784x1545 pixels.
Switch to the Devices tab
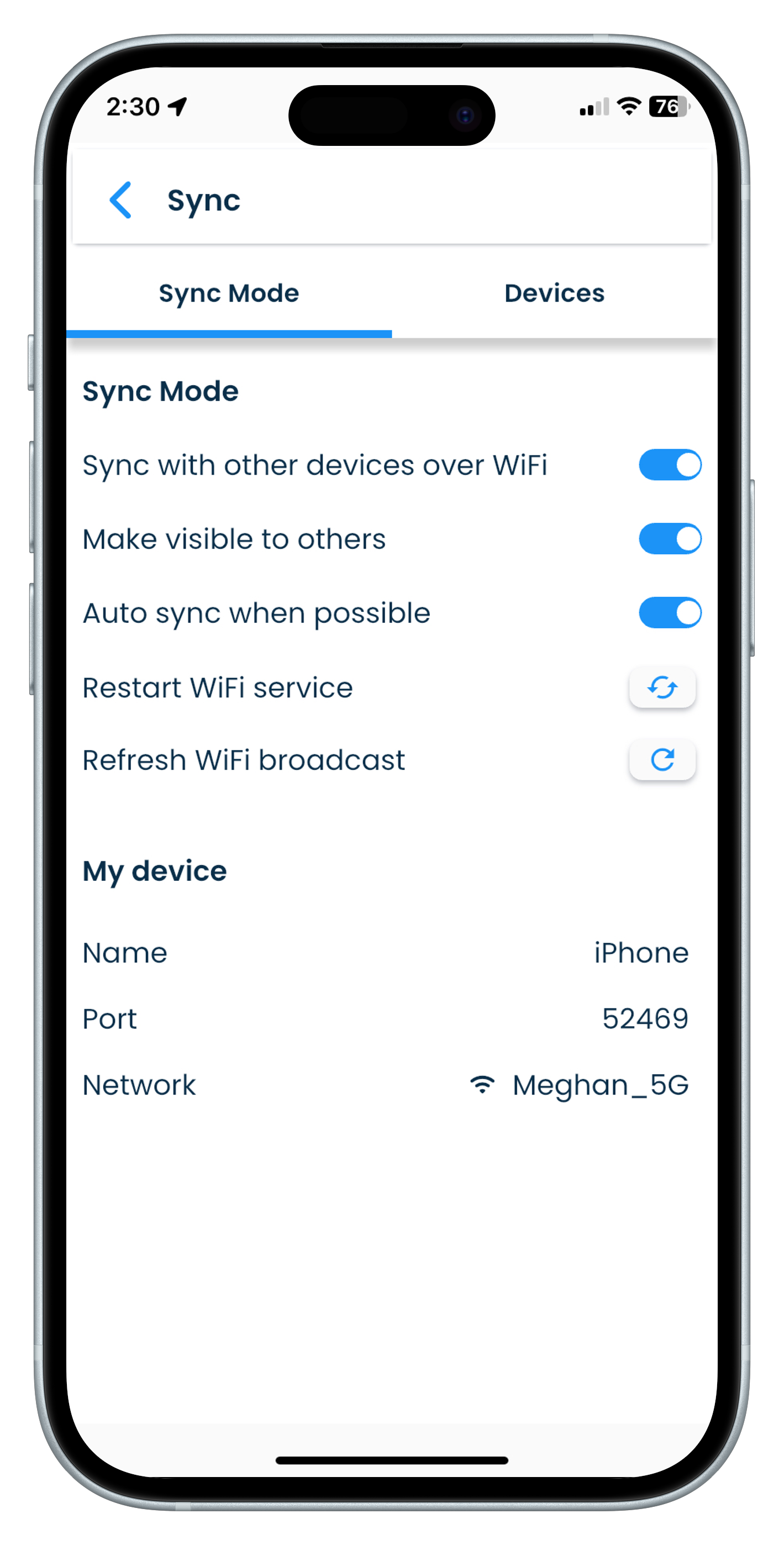click(x=554, y=294)
